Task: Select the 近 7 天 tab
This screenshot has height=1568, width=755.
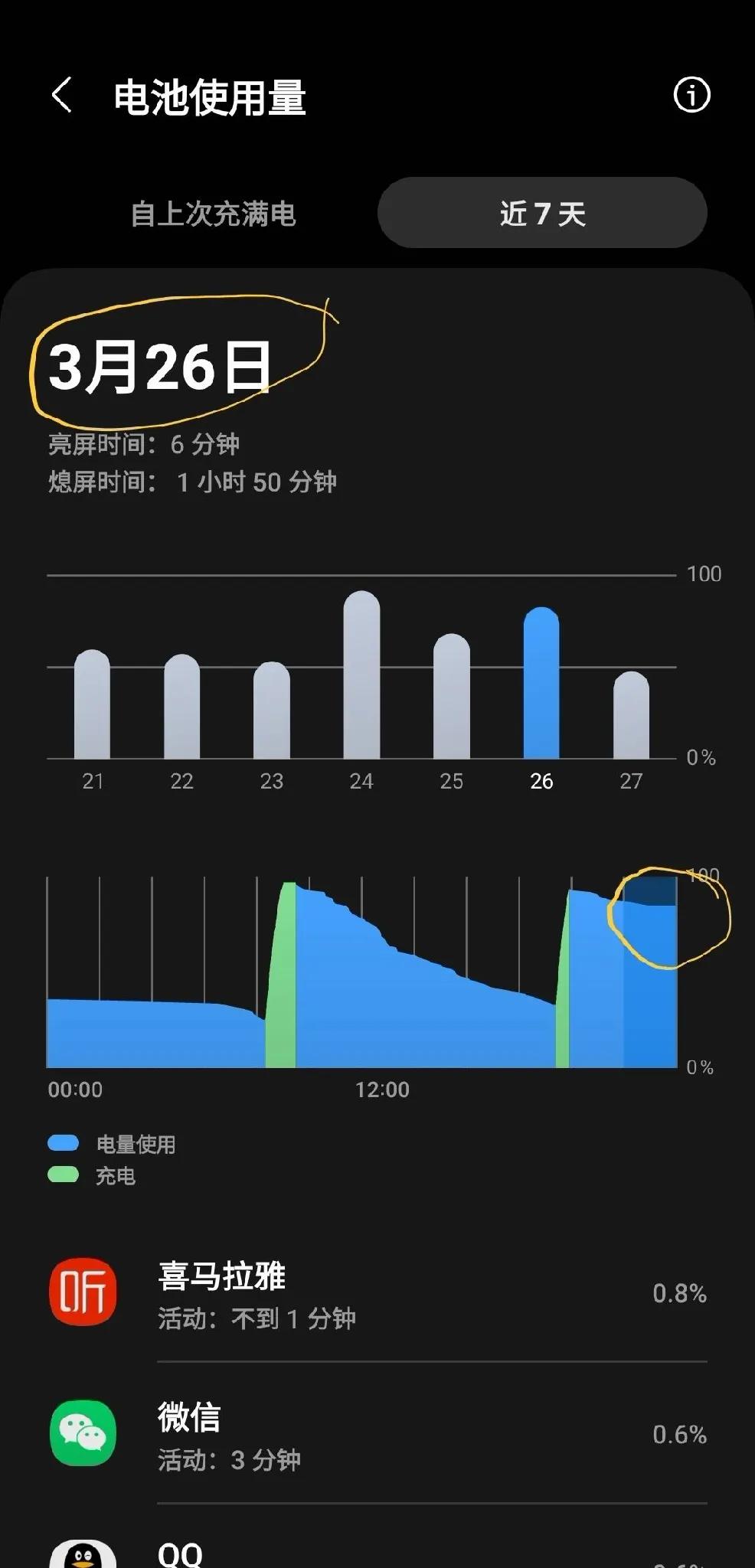Action: coord(542,213)
